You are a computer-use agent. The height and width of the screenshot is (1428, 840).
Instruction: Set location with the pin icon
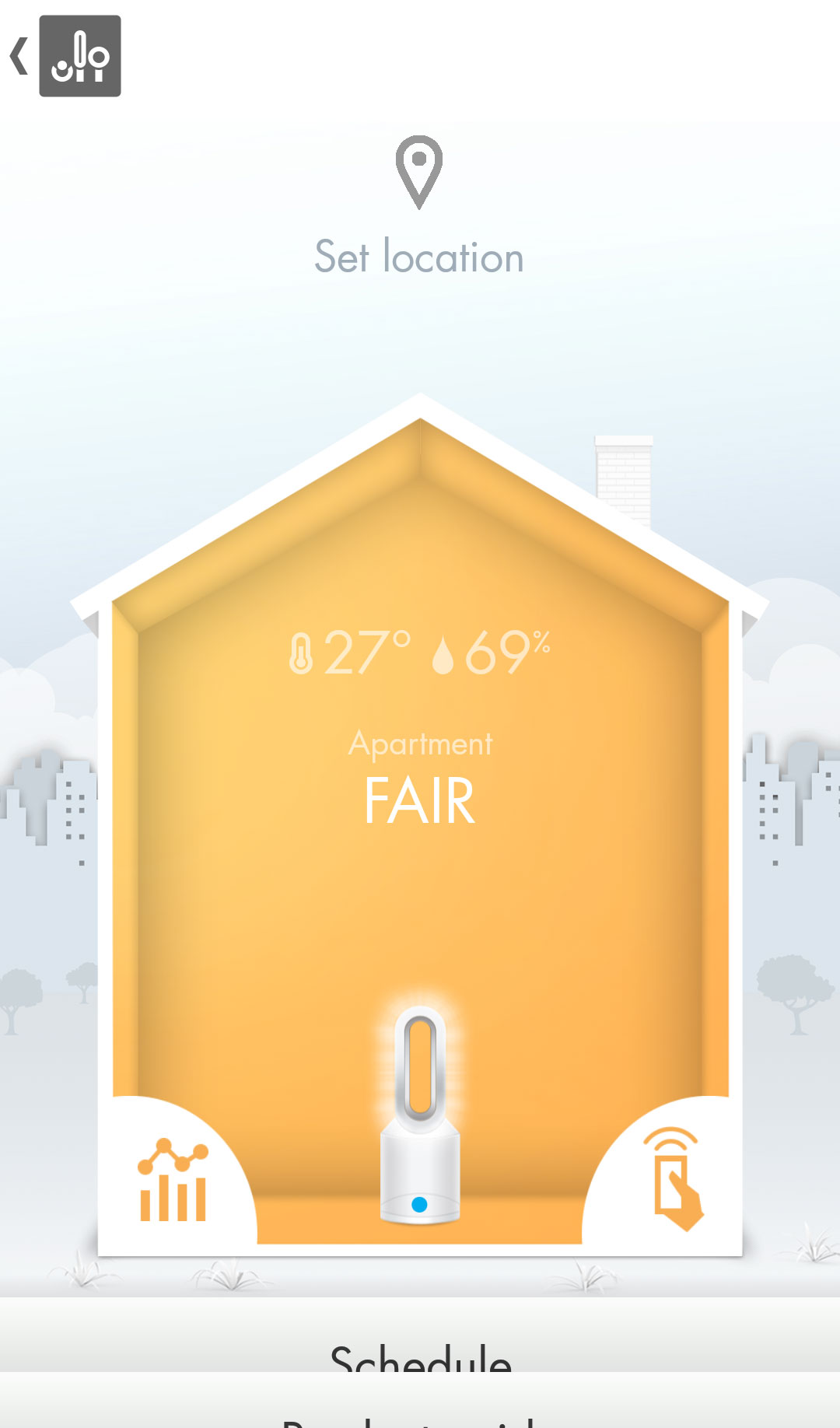coord(419,173)
